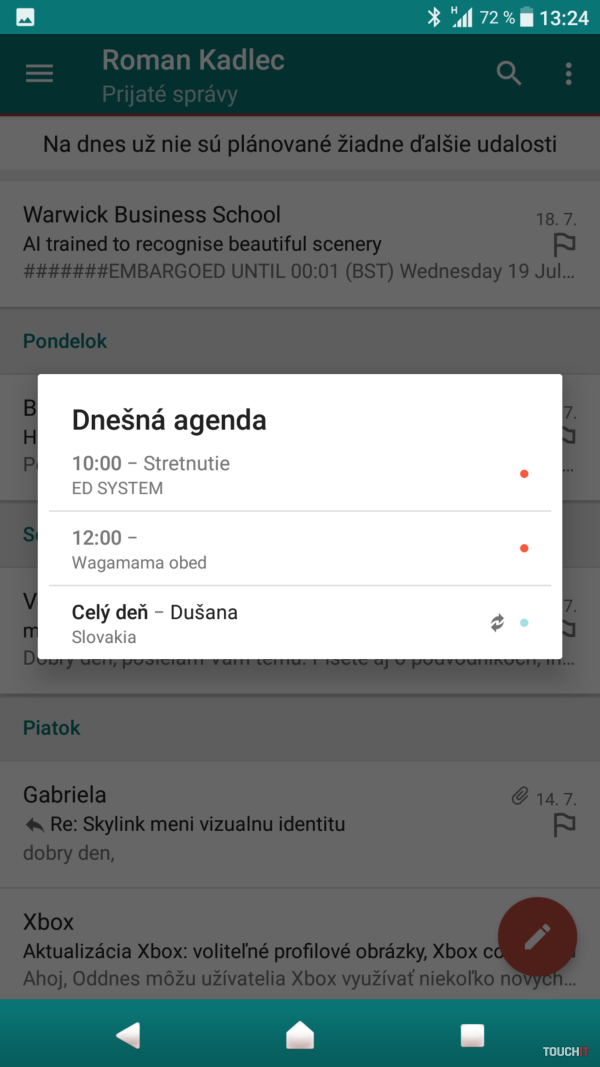The image size is (600, 1067).
Task: Open the hamburger drawer menu
Action: pos(39,74)
